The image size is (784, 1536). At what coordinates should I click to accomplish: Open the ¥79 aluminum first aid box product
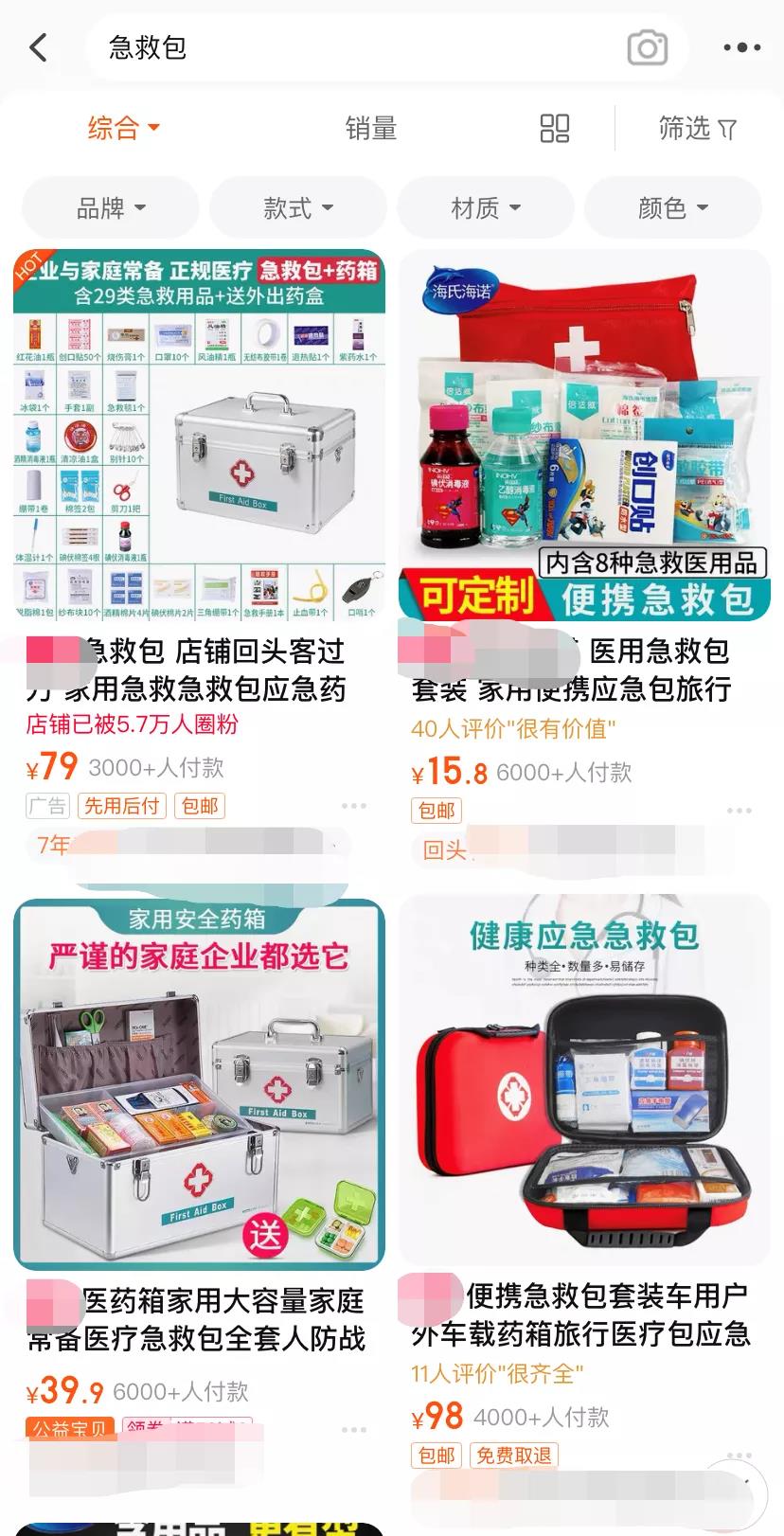(199, 436)
